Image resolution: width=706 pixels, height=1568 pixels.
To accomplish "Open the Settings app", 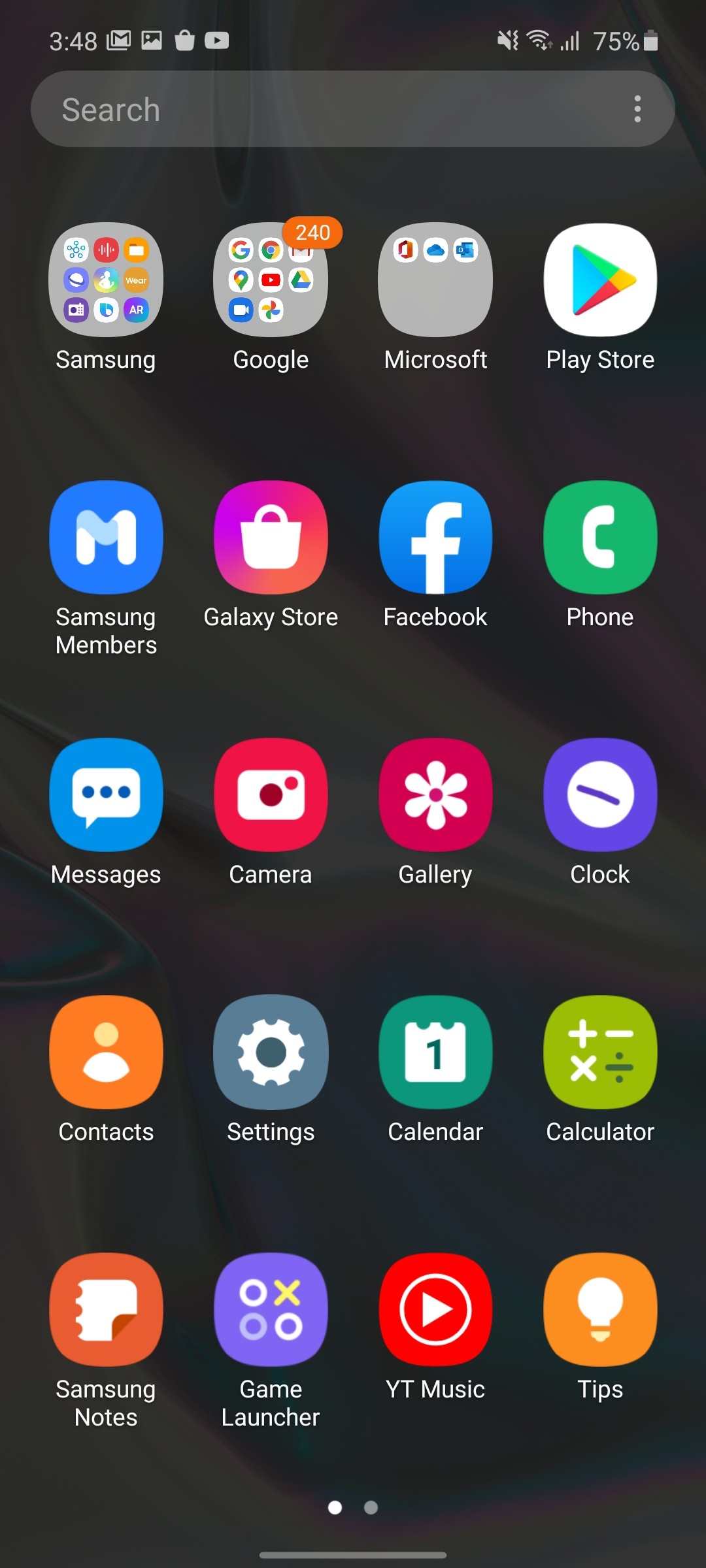I will point(271,1052).
